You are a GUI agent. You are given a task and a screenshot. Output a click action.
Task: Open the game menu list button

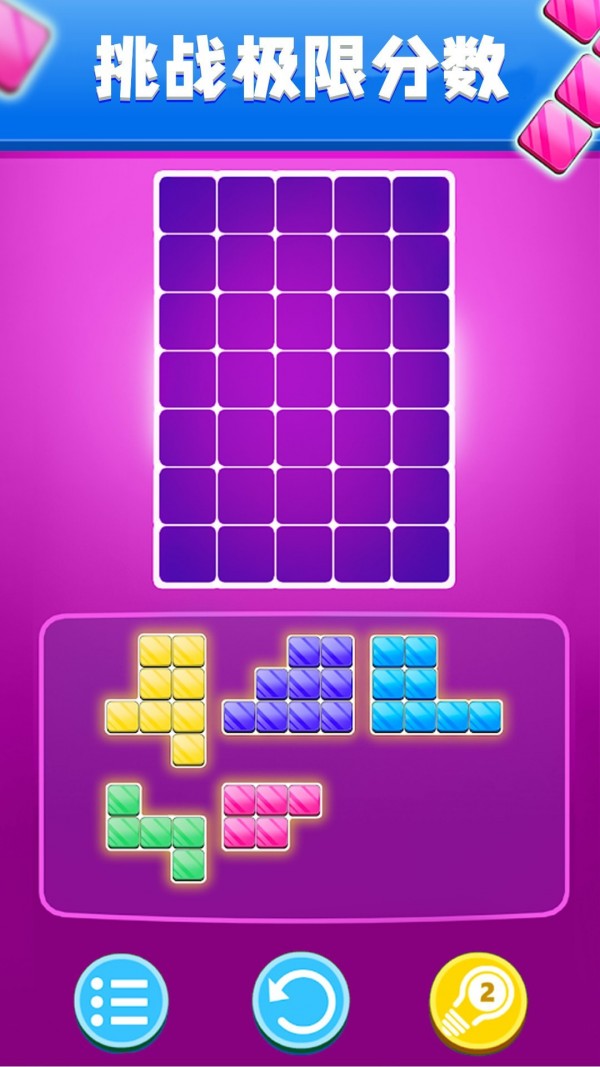121,1001
